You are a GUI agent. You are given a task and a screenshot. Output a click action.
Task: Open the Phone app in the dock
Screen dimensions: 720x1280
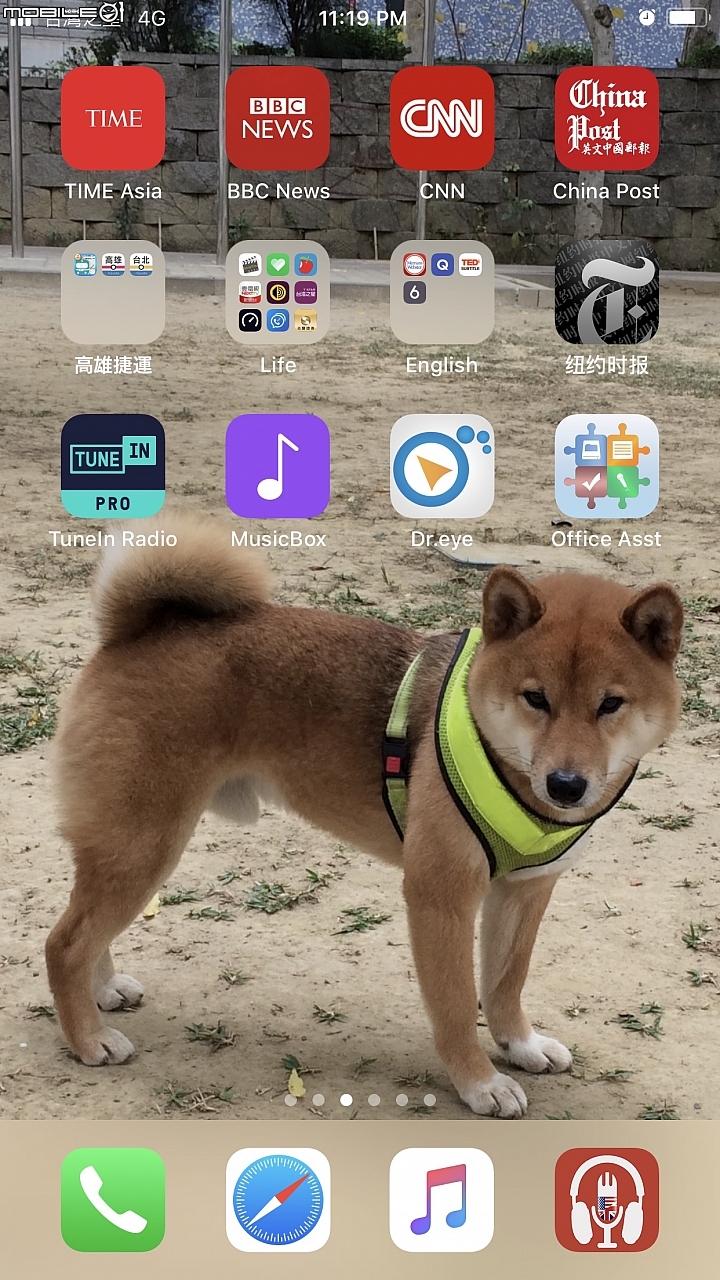click(x=113, y=1199)
